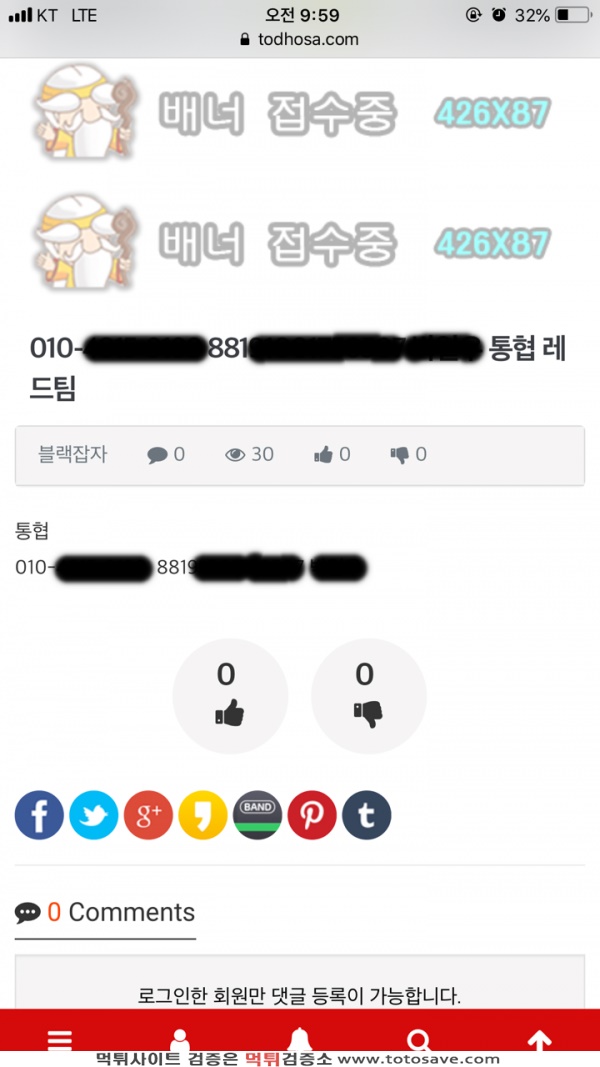The width and height of the screenshot is (600, 1067).
Task: Share the post on Tumblr
Action: click(367, 815)
